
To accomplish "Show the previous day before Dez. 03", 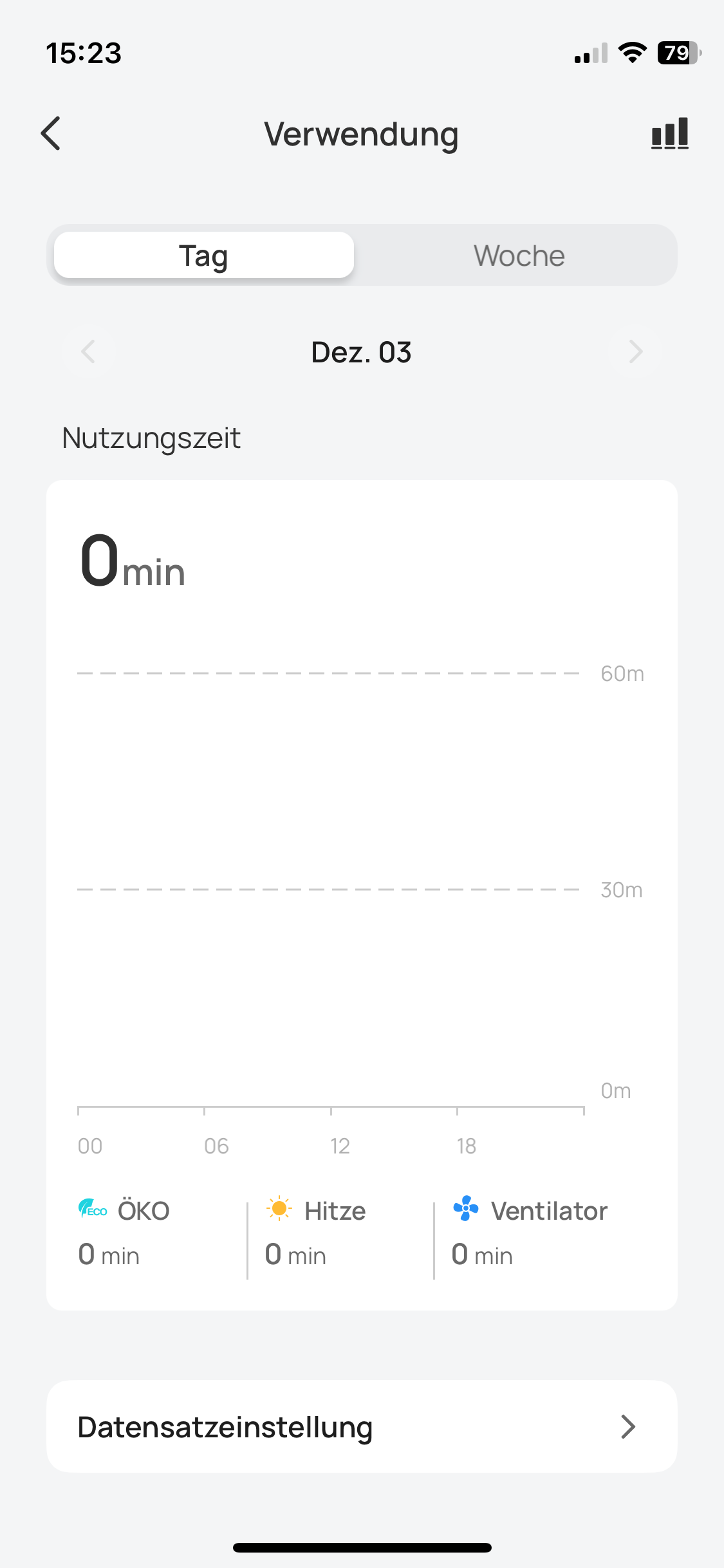I will click(89, 352).
